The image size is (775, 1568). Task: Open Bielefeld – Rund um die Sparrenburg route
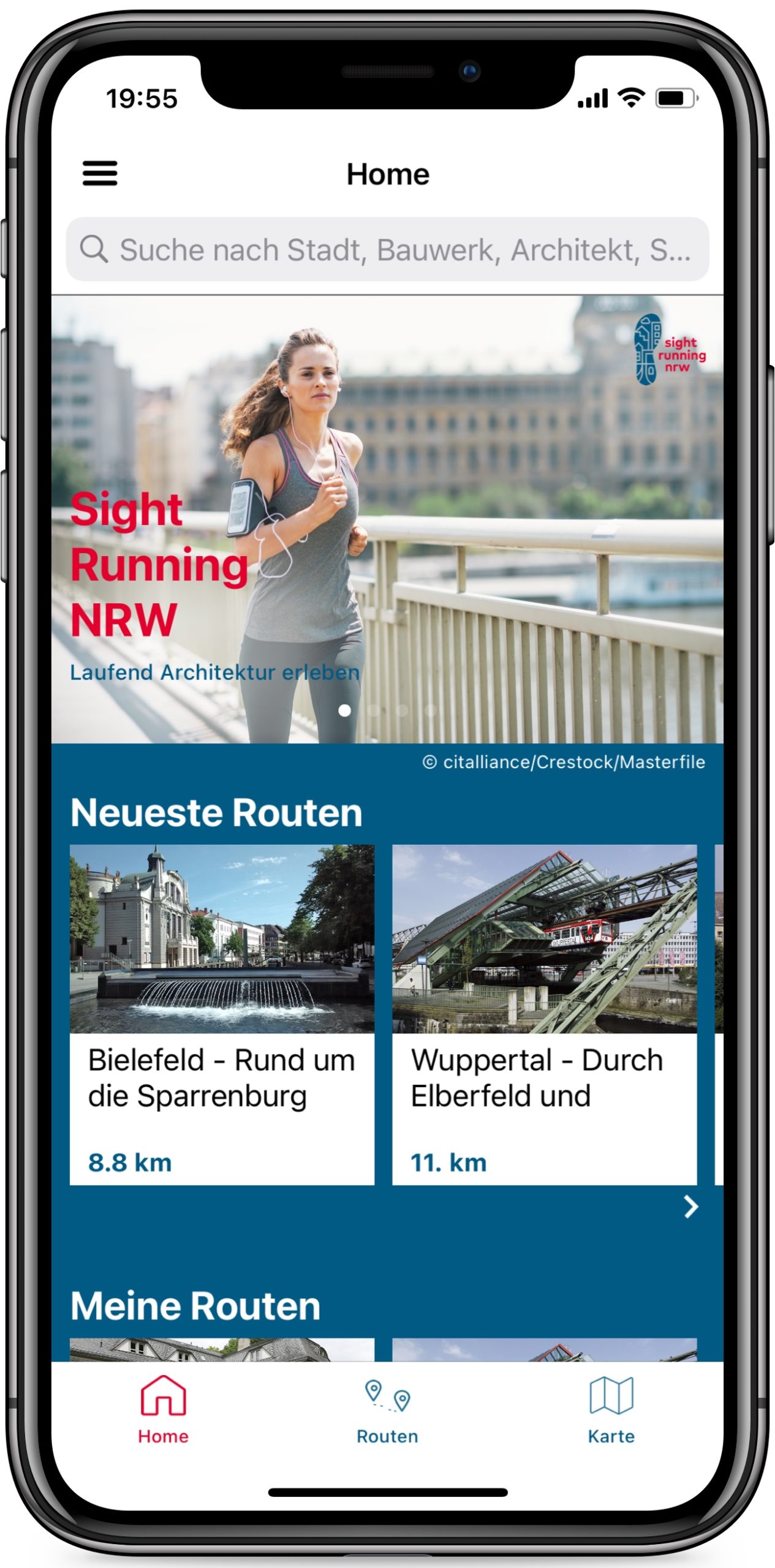(222, 1014)
